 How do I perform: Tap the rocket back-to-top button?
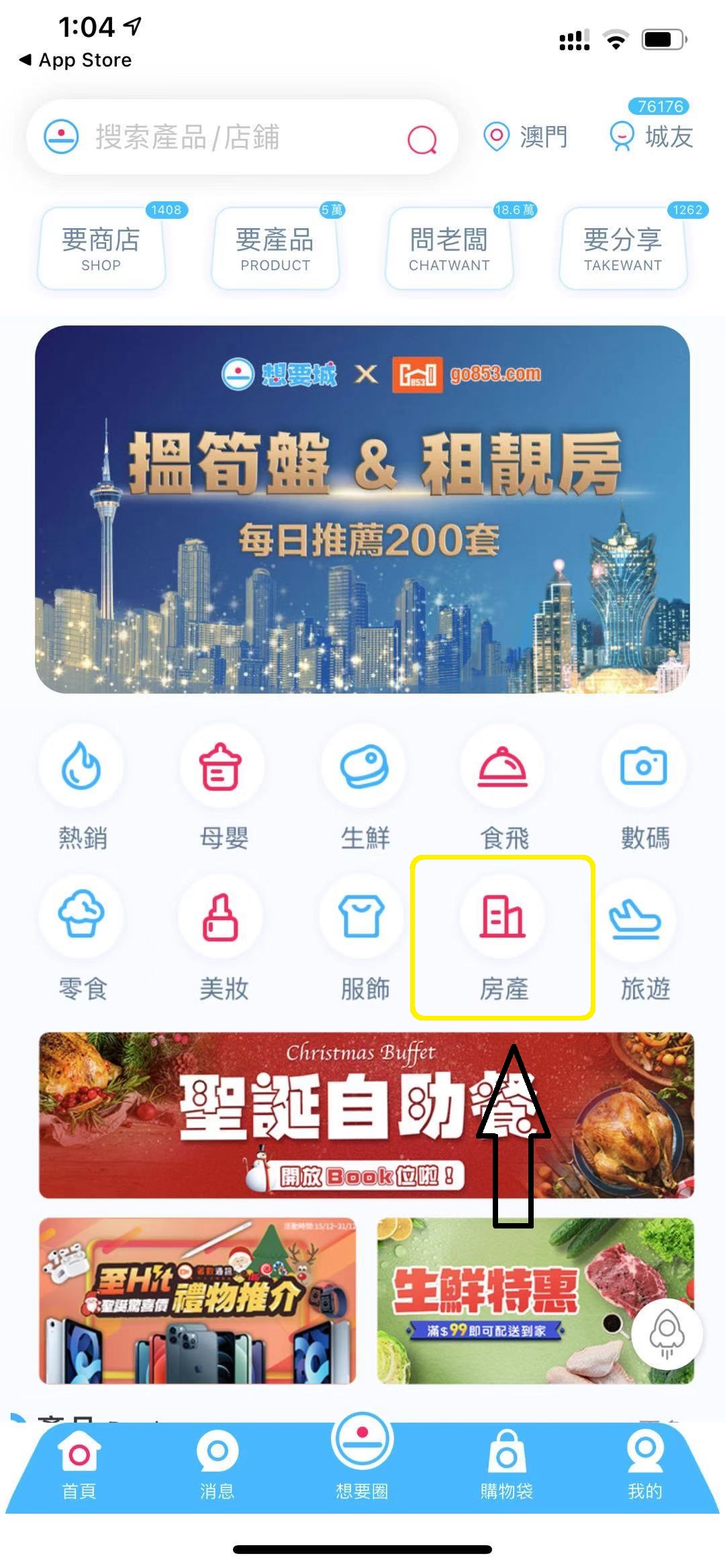point(667,1334)
